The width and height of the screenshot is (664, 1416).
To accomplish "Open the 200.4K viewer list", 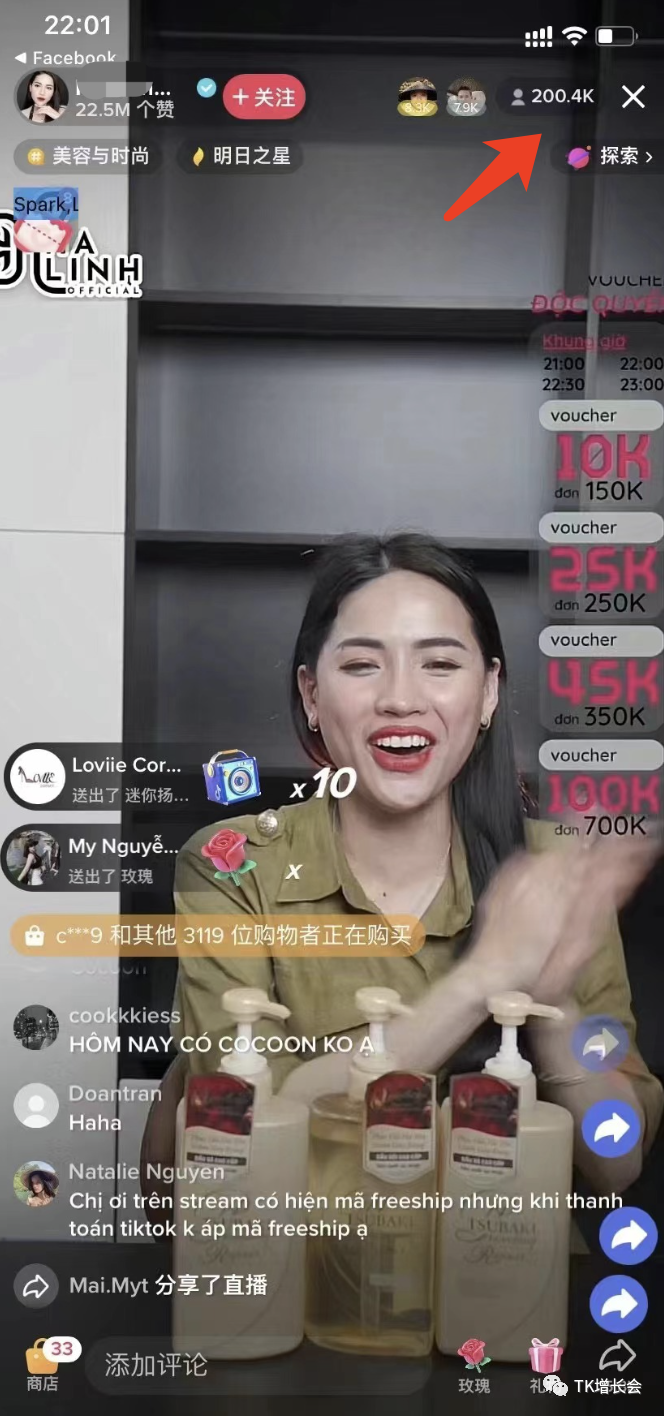I will 552,97.
